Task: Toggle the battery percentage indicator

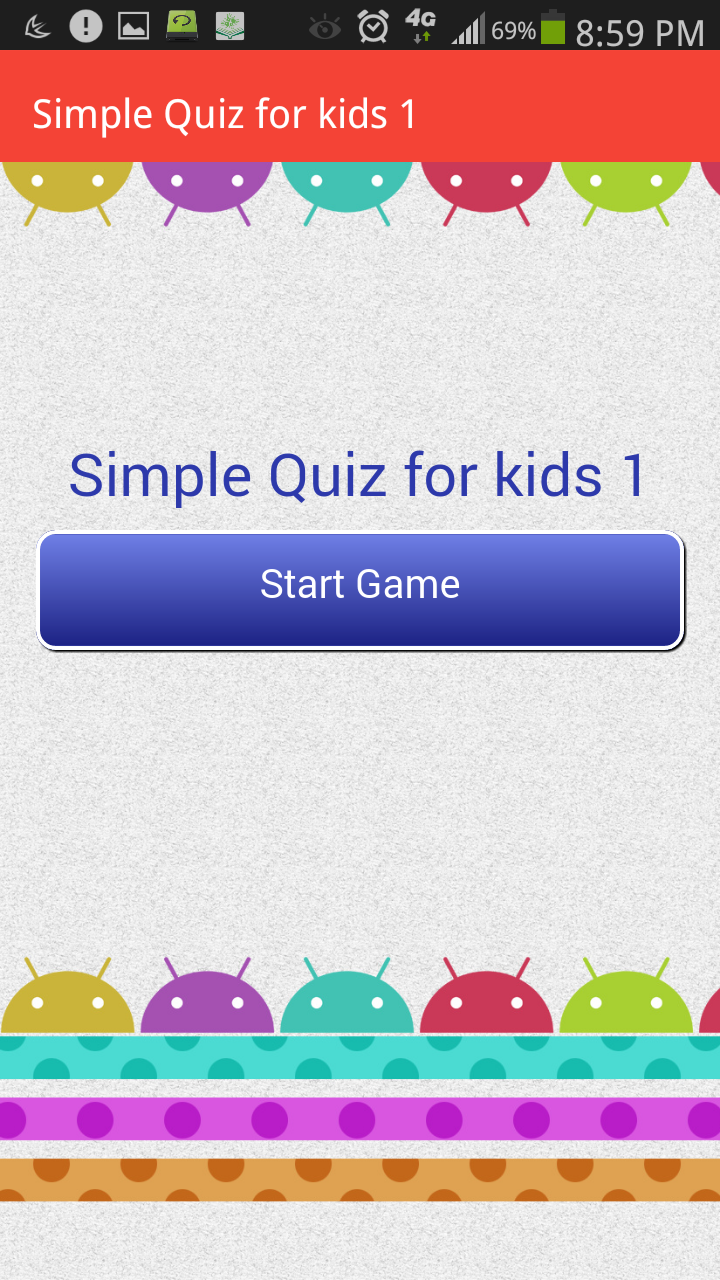Action: click(x=514, y=28)
